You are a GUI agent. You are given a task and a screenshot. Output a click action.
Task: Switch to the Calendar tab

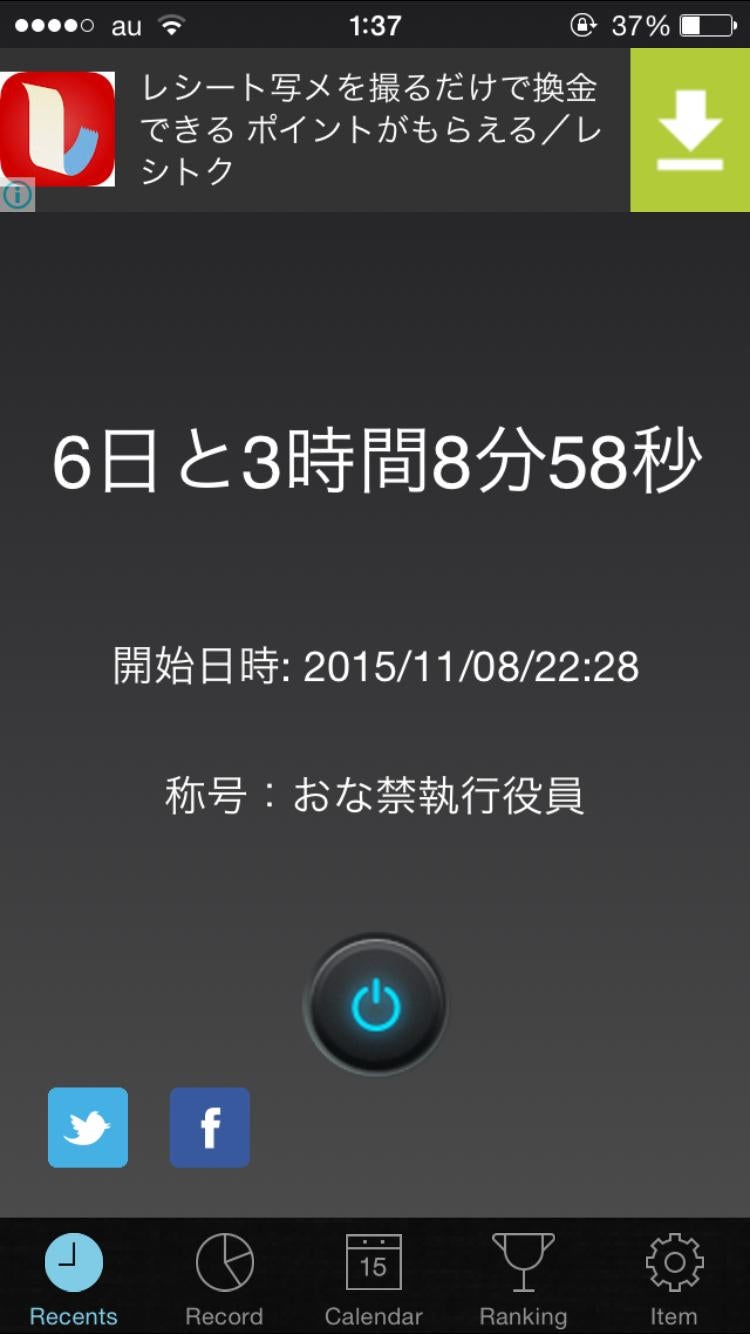click(x=373, y=1278)
